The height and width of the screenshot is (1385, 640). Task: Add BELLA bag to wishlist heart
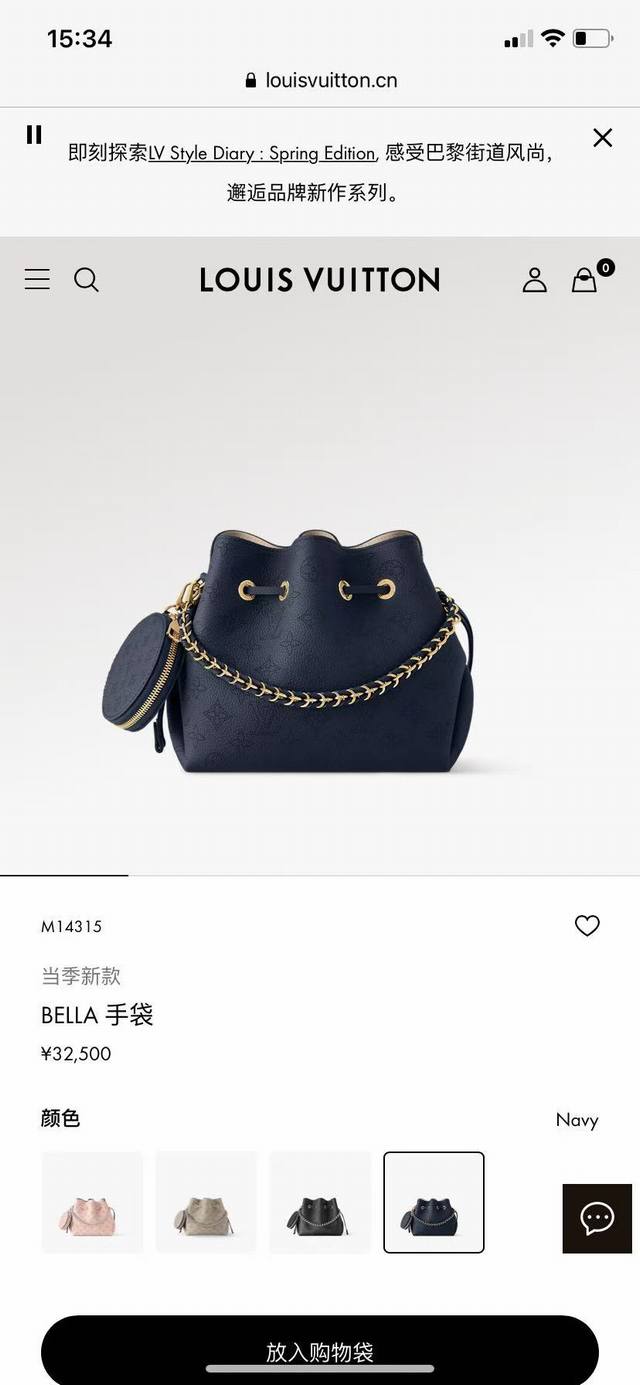pos(587,926)
